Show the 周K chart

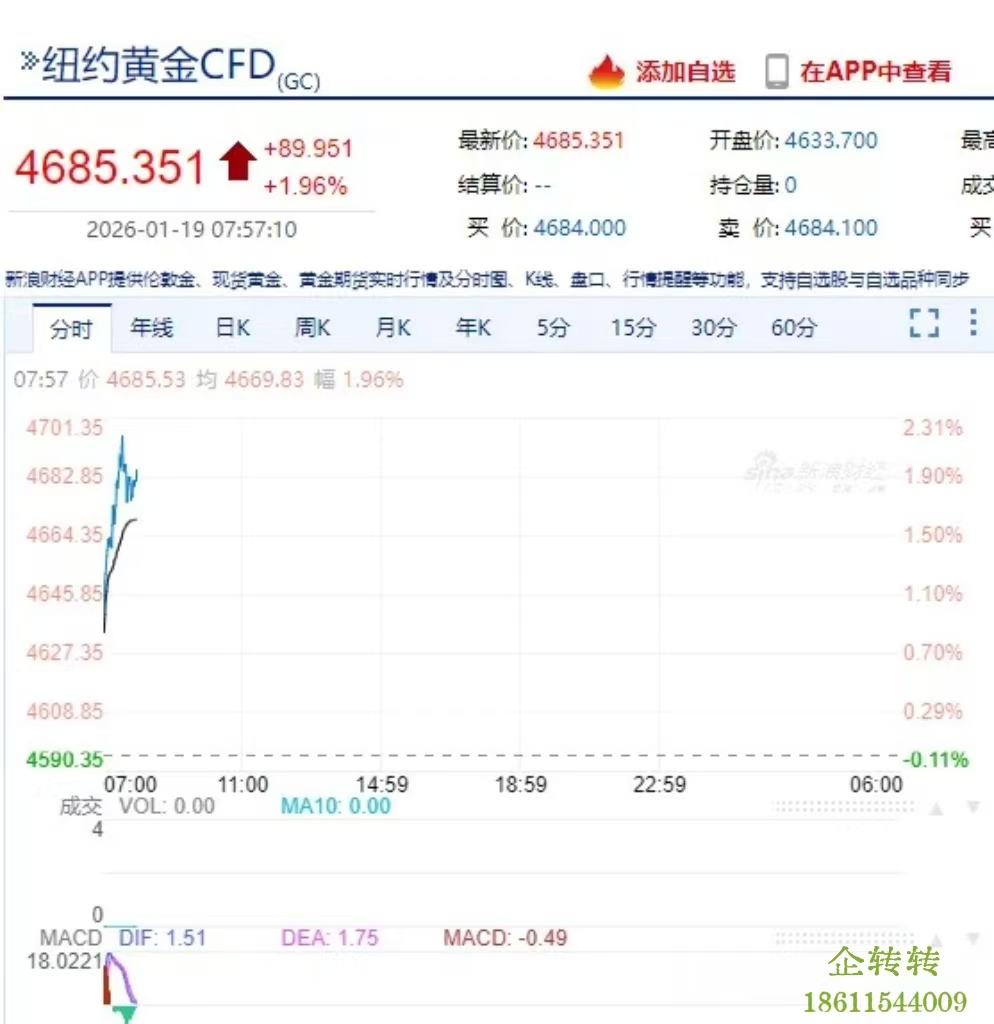(x=312, y=327)
